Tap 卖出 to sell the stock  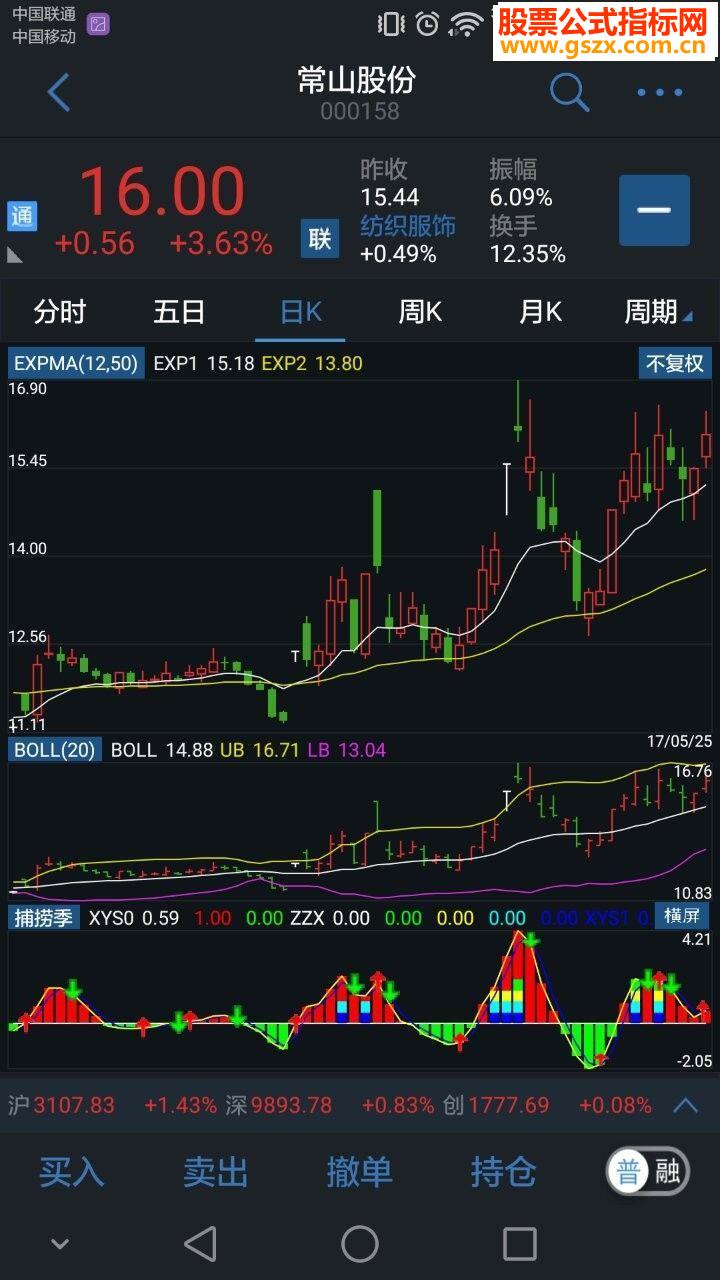pyautogui.click(x=215, y=1172)
